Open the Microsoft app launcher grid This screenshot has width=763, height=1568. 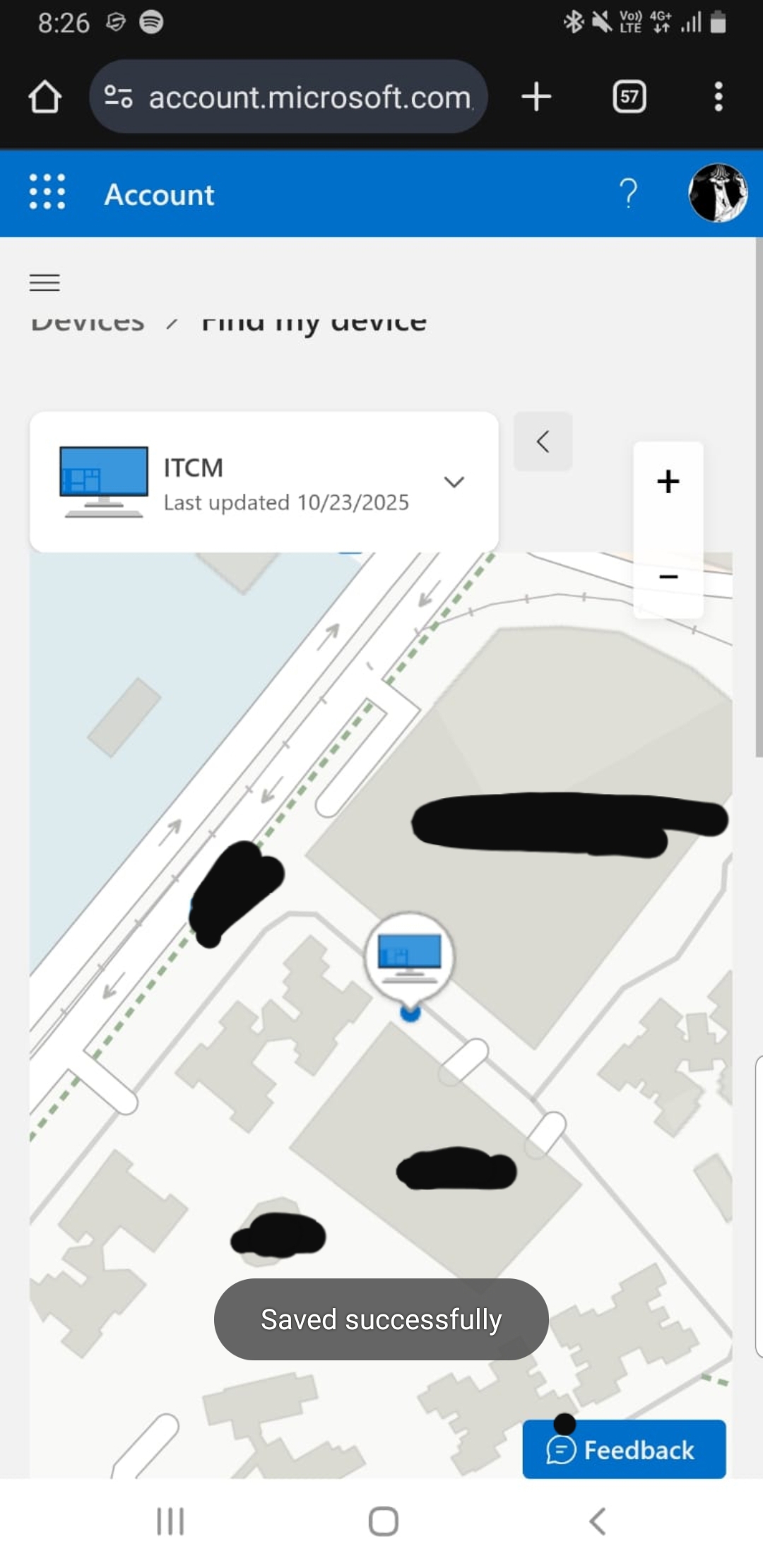47,192
